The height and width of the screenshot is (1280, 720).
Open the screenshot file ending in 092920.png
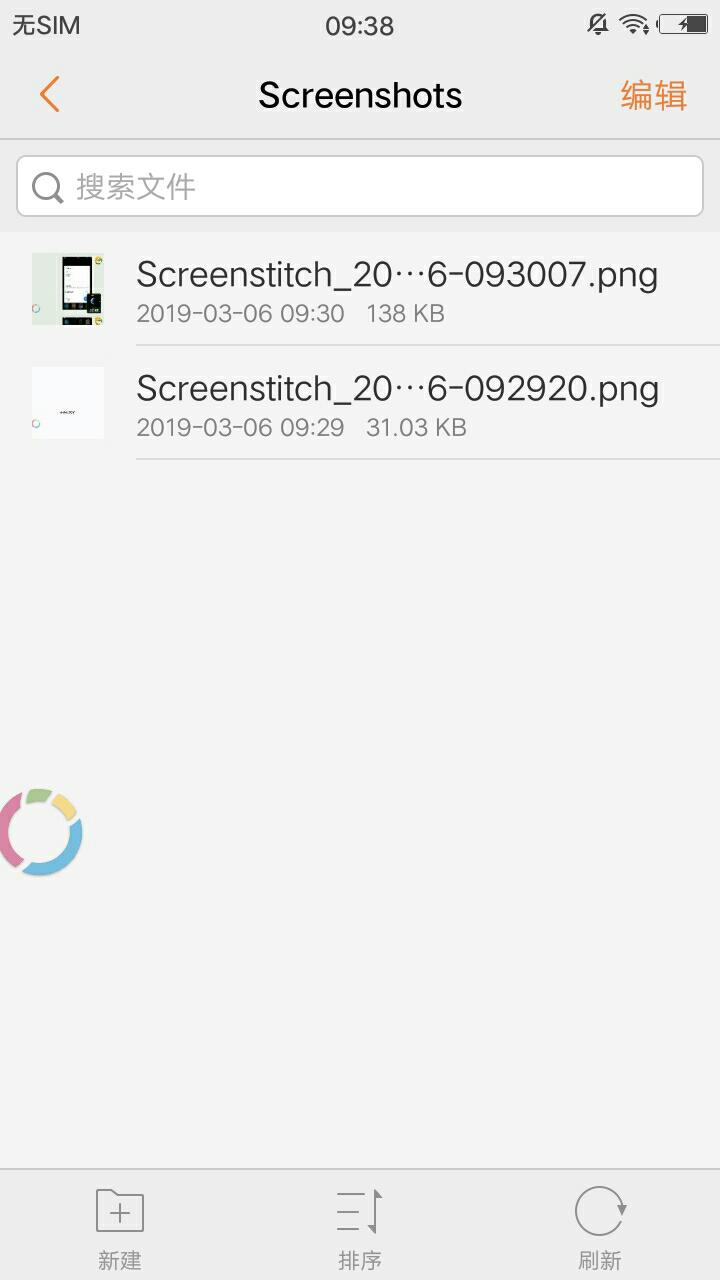(x=360, y=403)
